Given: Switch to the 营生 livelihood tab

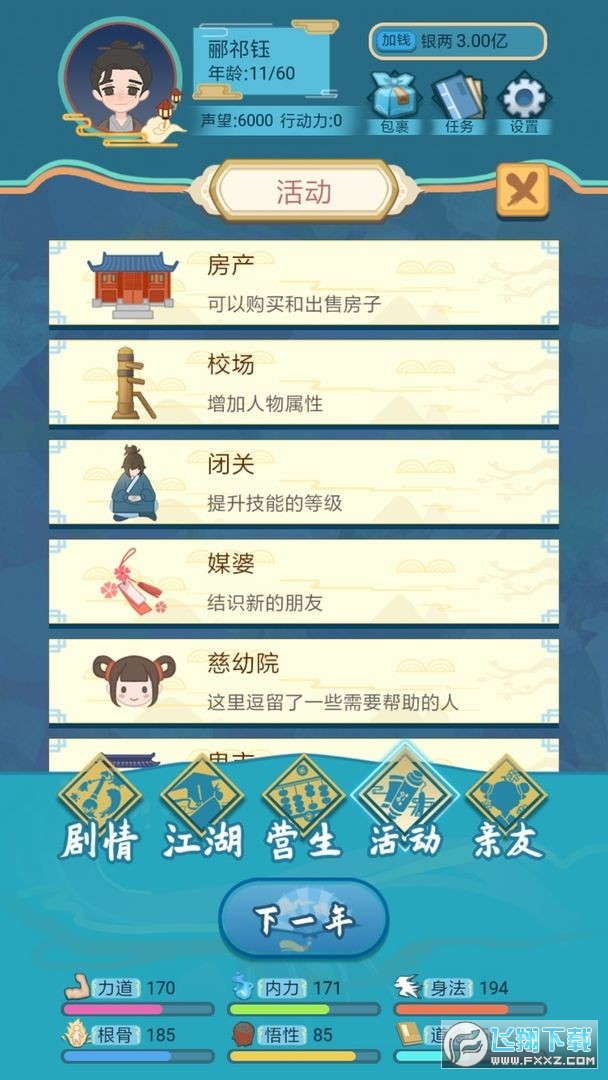Looking at the screenshot, I should coord(304,810).
